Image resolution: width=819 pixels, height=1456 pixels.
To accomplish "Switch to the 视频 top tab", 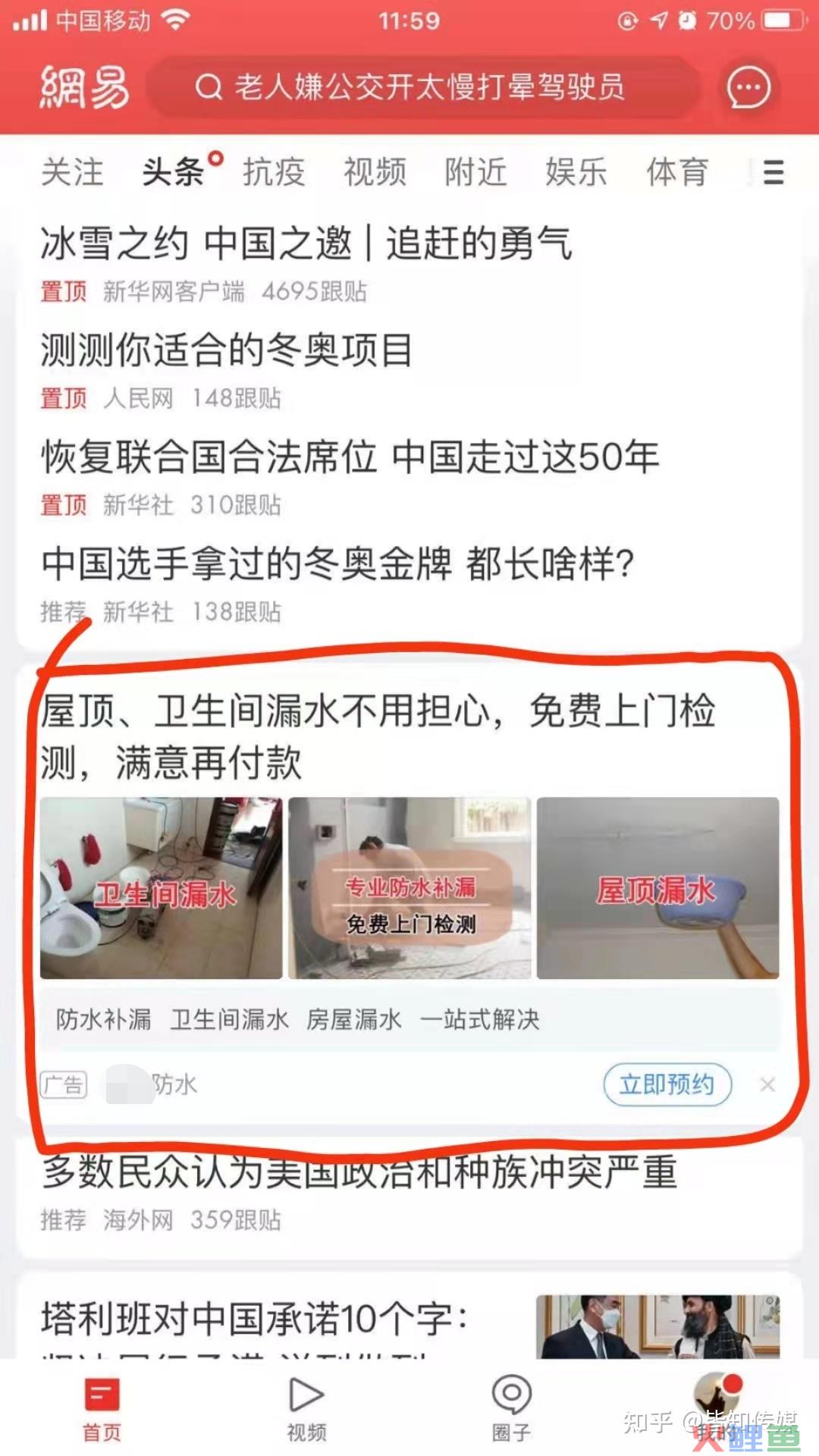I will [375, 172].
